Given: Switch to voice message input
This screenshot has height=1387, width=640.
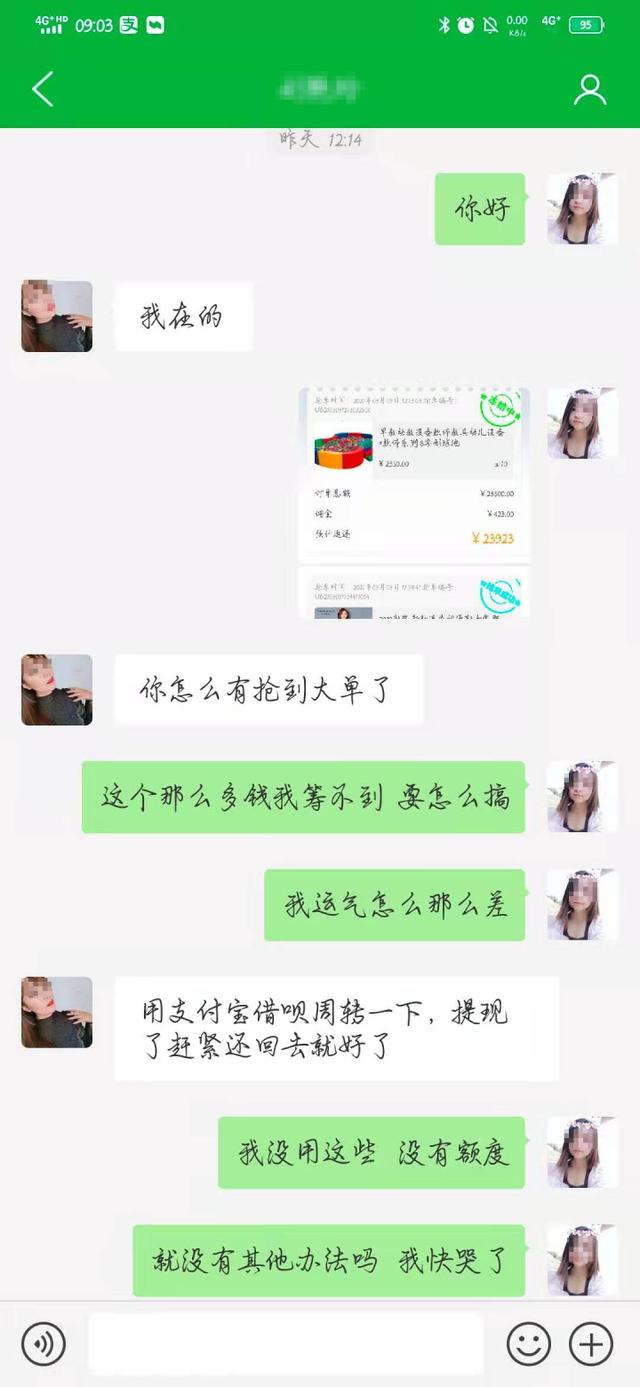Looking at the screenshot, I should tap(43, 1343).
